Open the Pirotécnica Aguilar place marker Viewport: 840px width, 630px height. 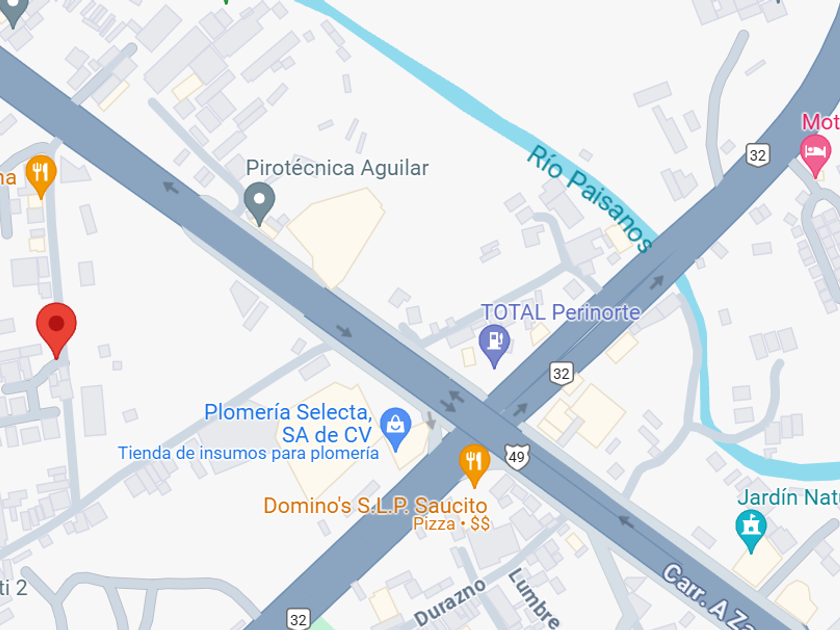tap(260, 201)
